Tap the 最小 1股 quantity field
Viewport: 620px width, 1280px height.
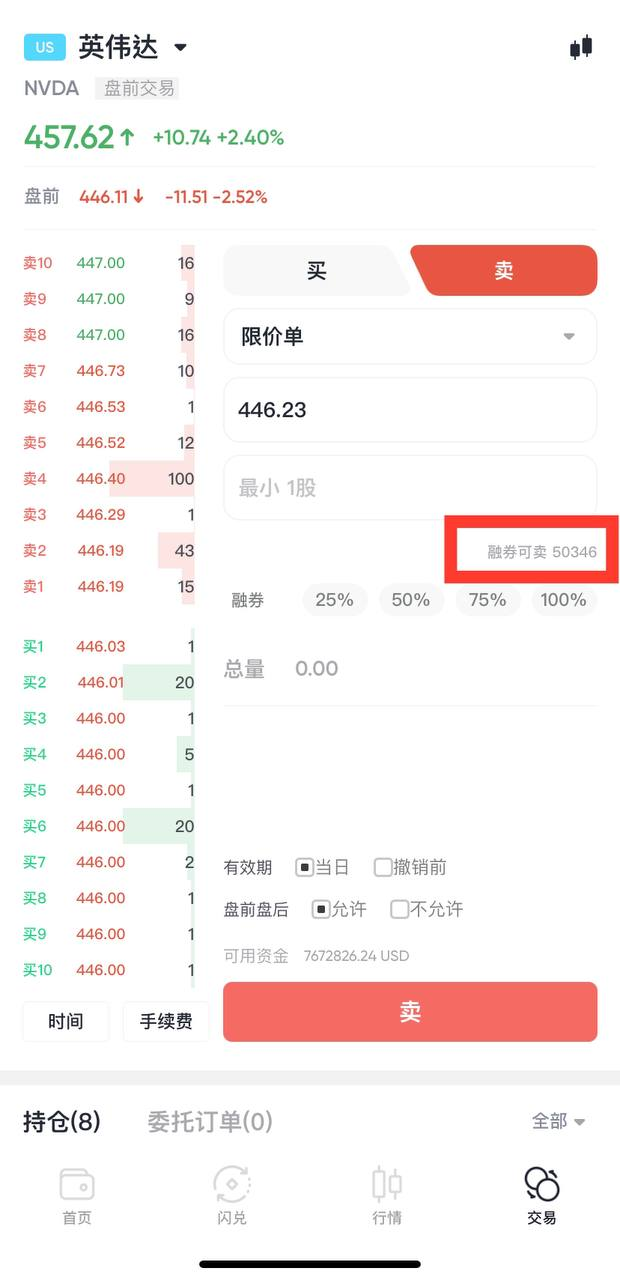(410, 488)
